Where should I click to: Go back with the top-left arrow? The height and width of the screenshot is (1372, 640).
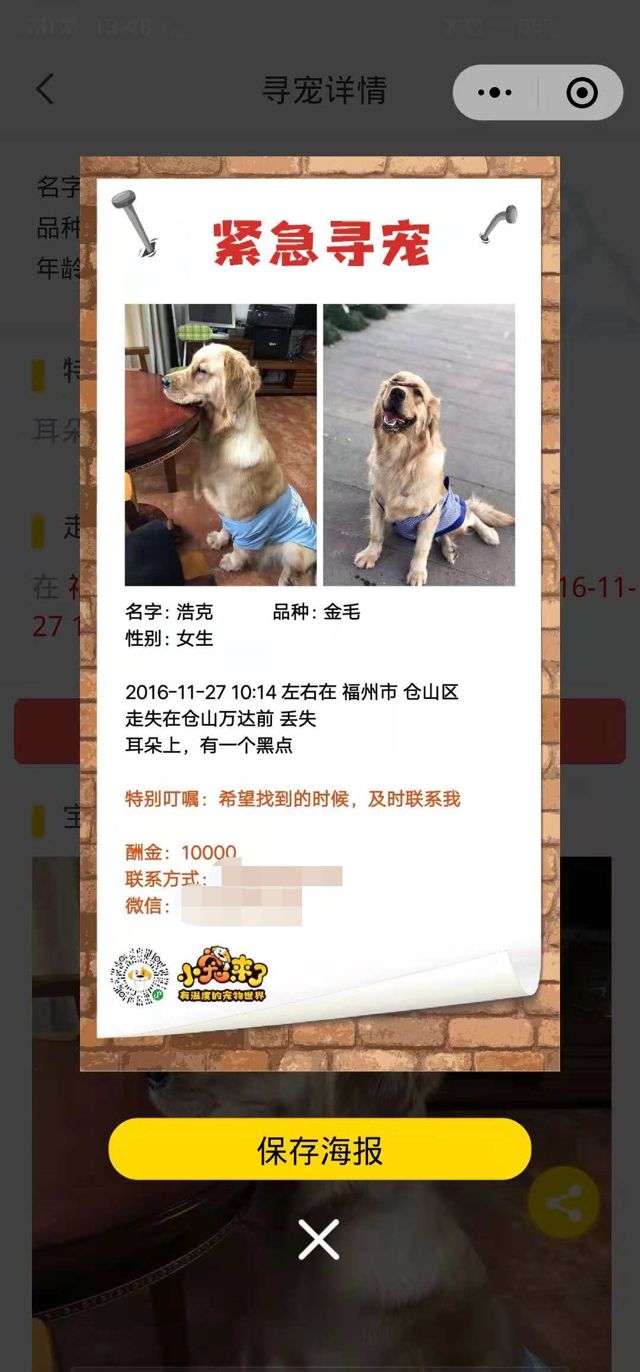tap(45, 90)
